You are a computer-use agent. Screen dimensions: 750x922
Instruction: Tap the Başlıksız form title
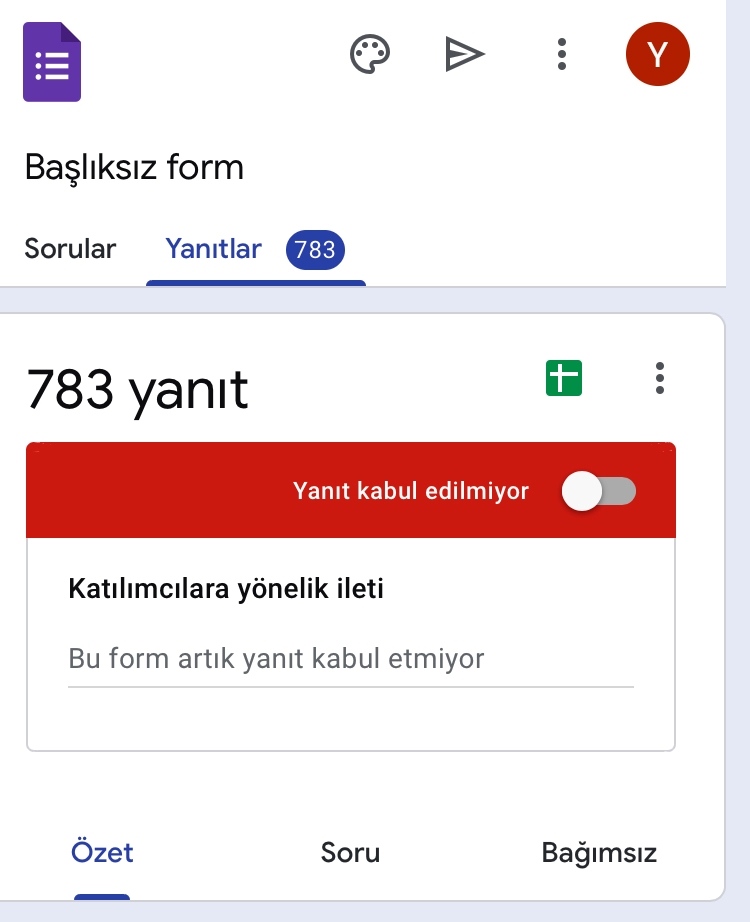tap(134, 166)
